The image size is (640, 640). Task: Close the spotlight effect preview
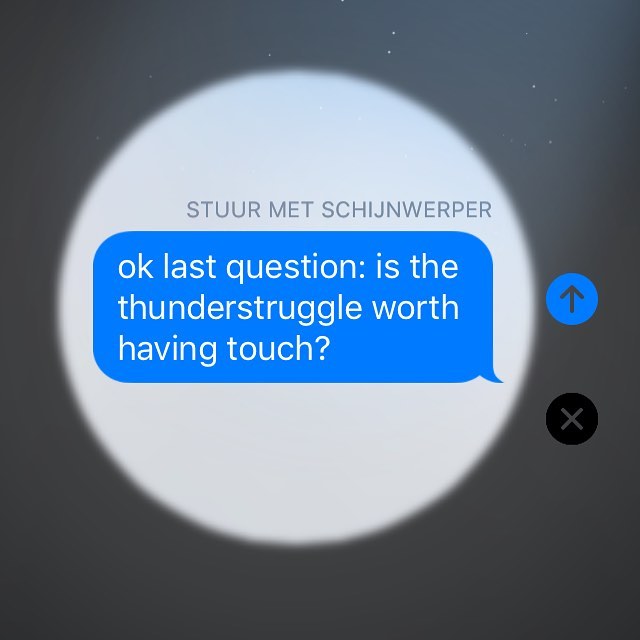coord(572,419)
